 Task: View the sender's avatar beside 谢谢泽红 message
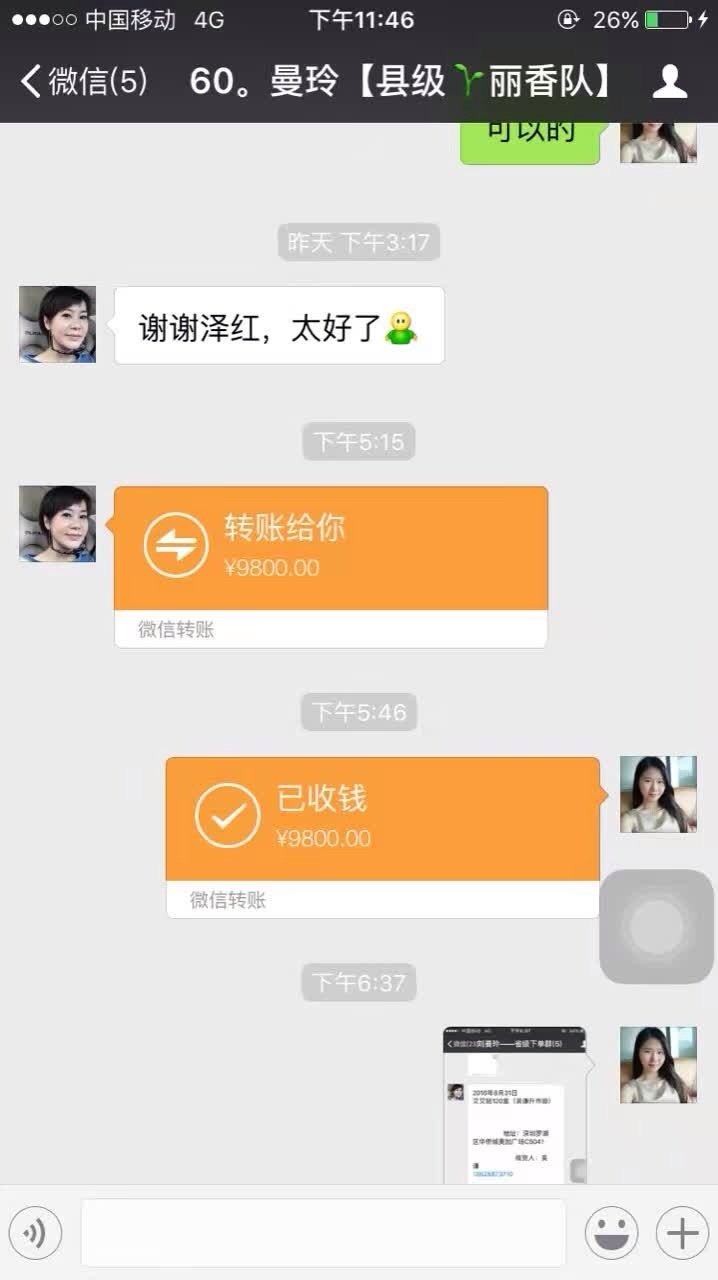tap(58, 325)
